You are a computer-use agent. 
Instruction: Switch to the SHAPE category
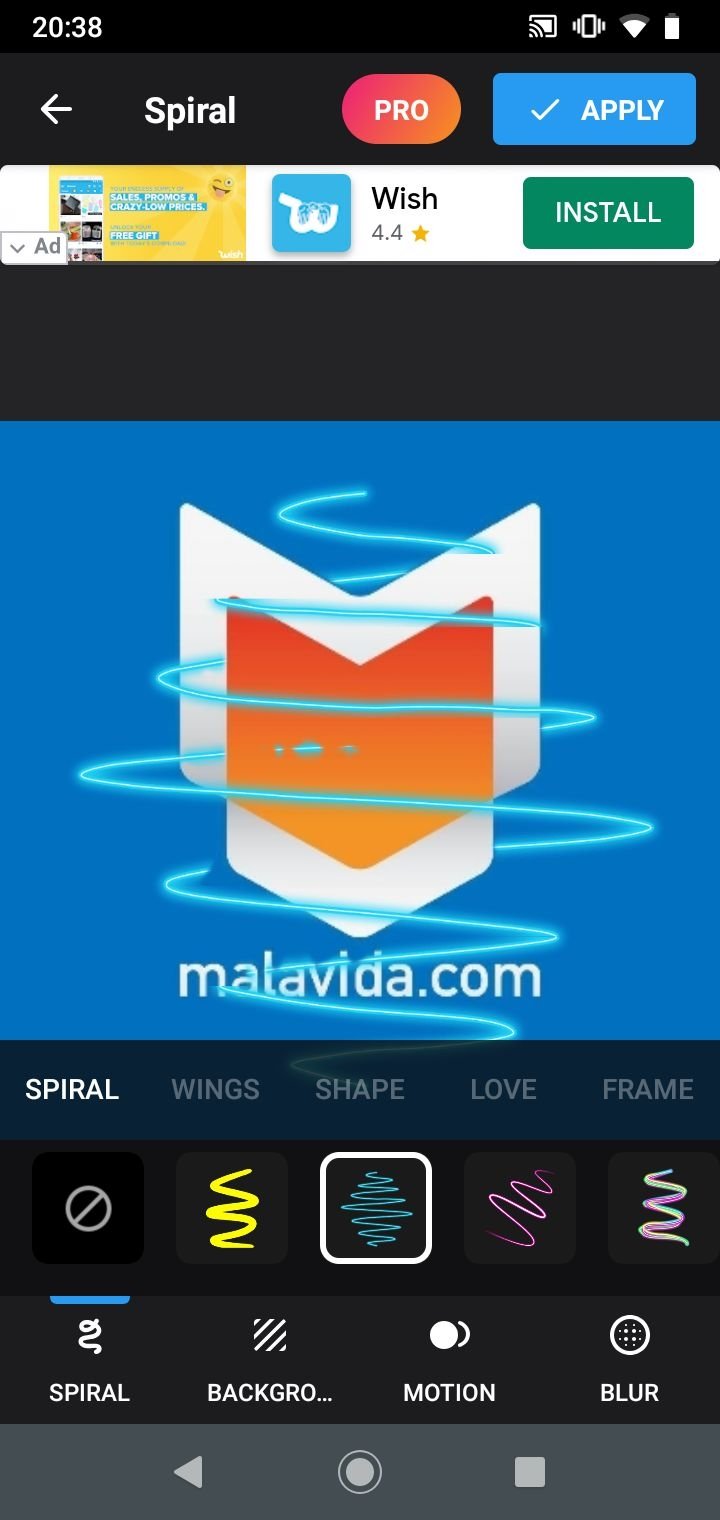[360, 1089]
